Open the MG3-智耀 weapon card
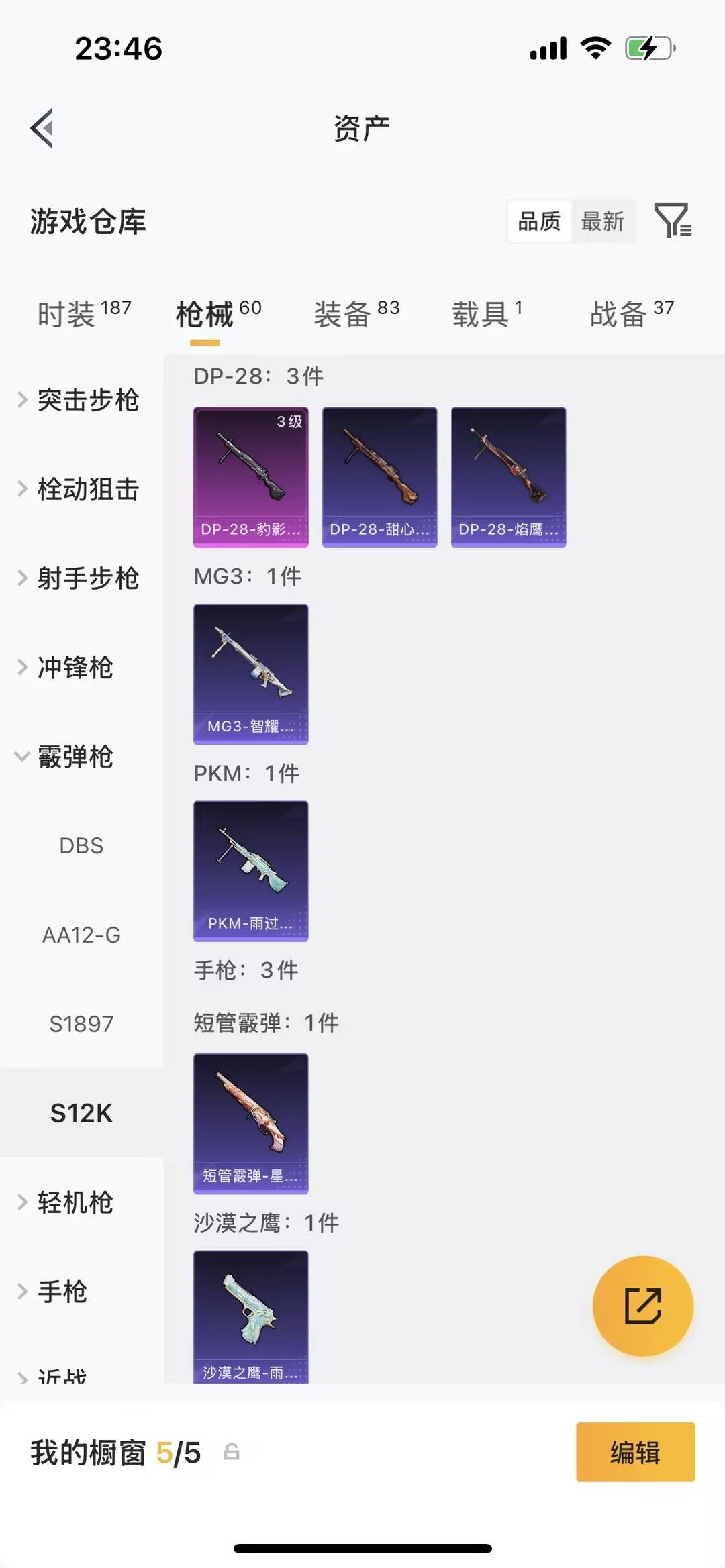The height and width of the screenshot is (1568, 725). click(250, 674)
